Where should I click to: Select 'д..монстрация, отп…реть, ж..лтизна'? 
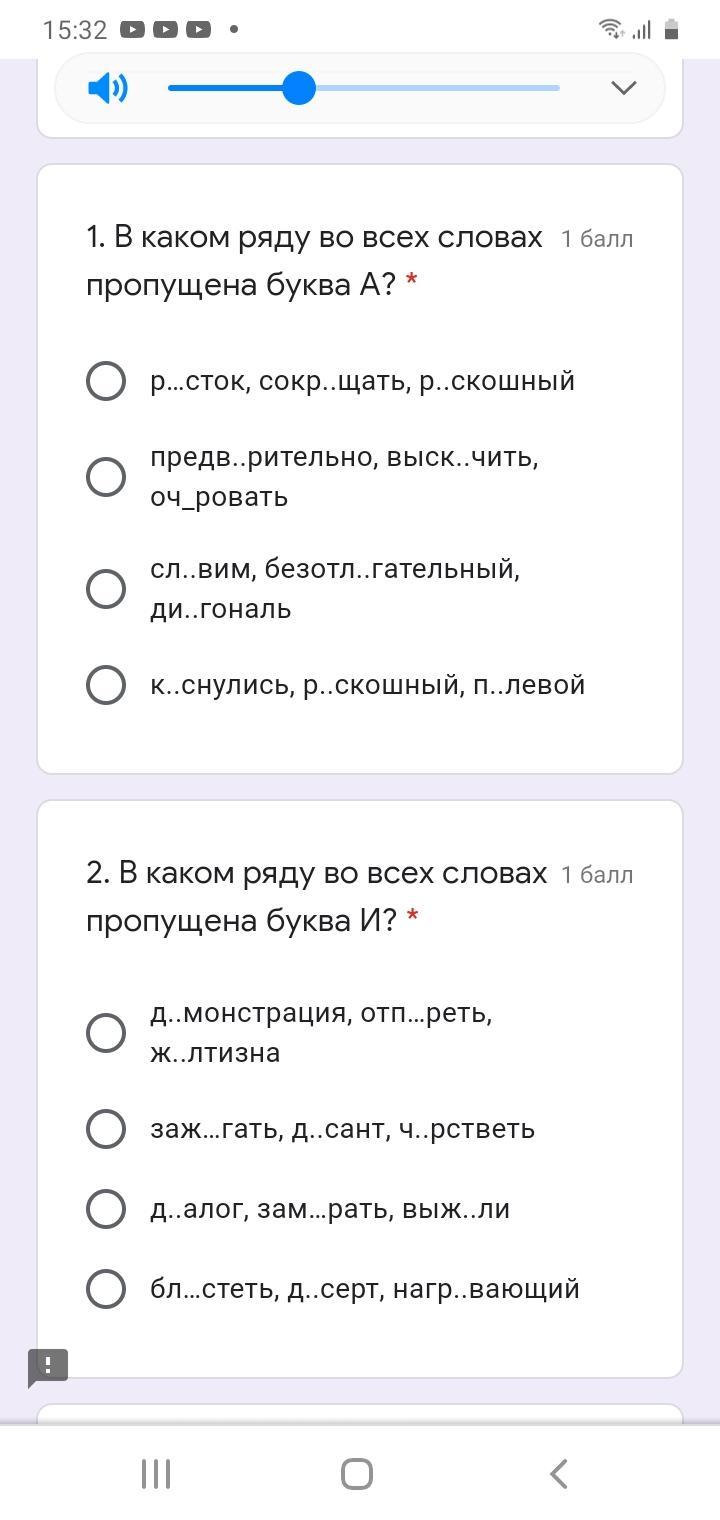tap(106, 1033)
